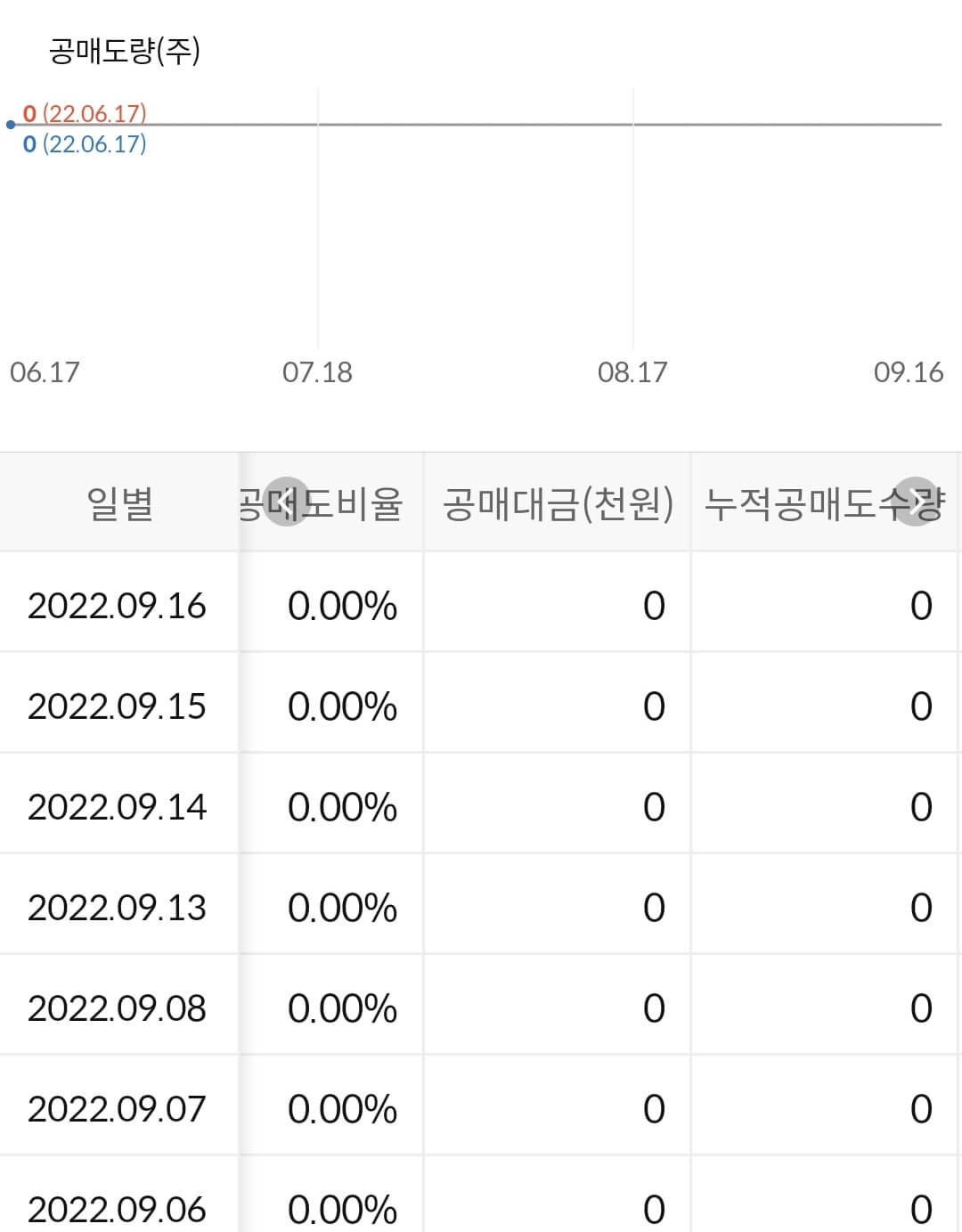Select the 2022.09.16 date row

pyautogui.click(x=118, y=606)
